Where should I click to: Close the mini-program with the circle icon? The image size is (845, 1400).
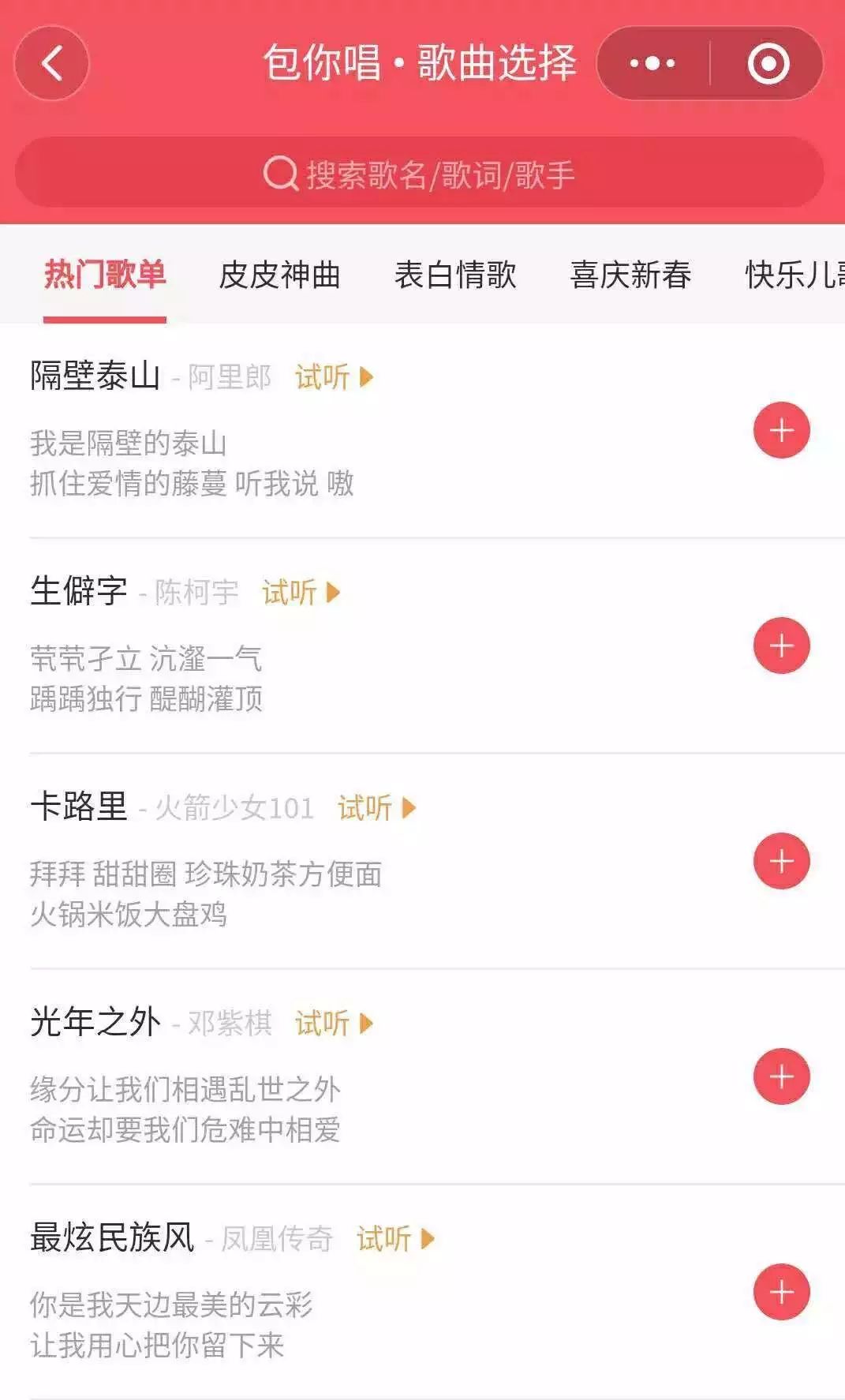768,63
